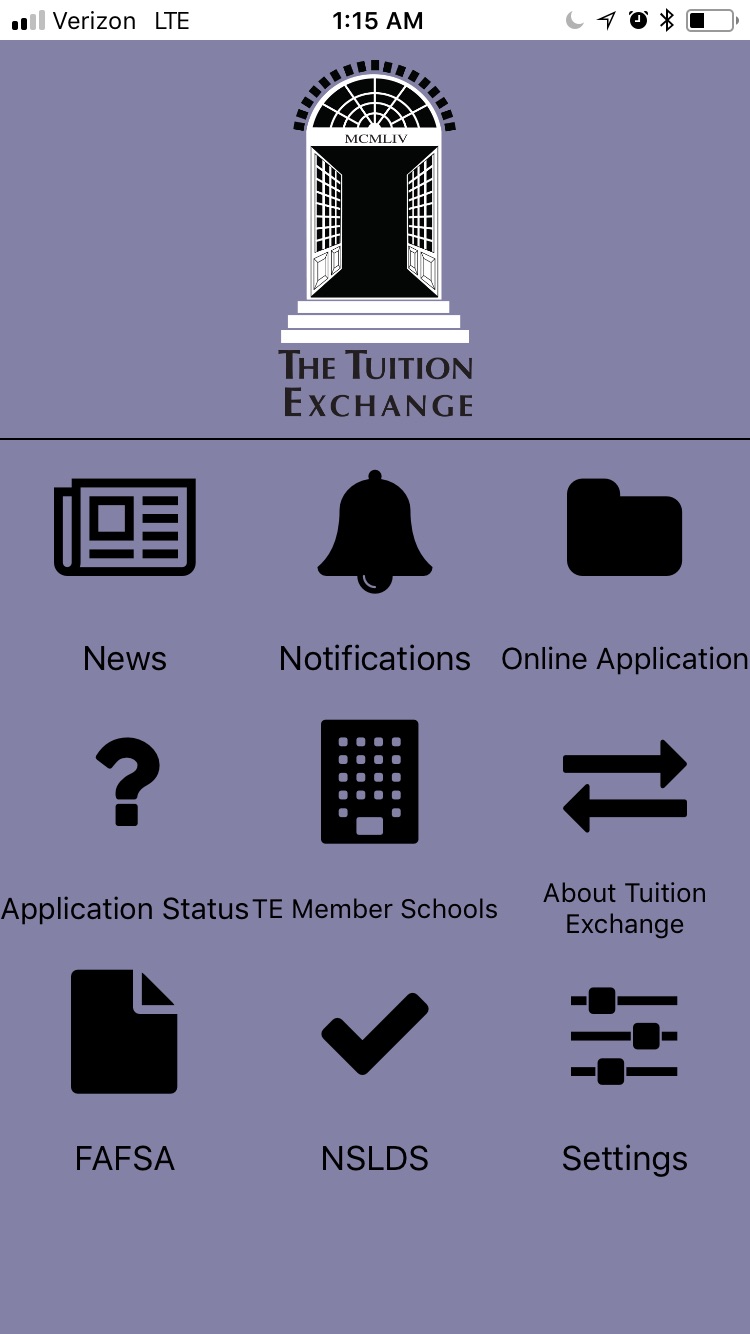
Task: Click the NSLDS label
Action: pos(374,1158)
